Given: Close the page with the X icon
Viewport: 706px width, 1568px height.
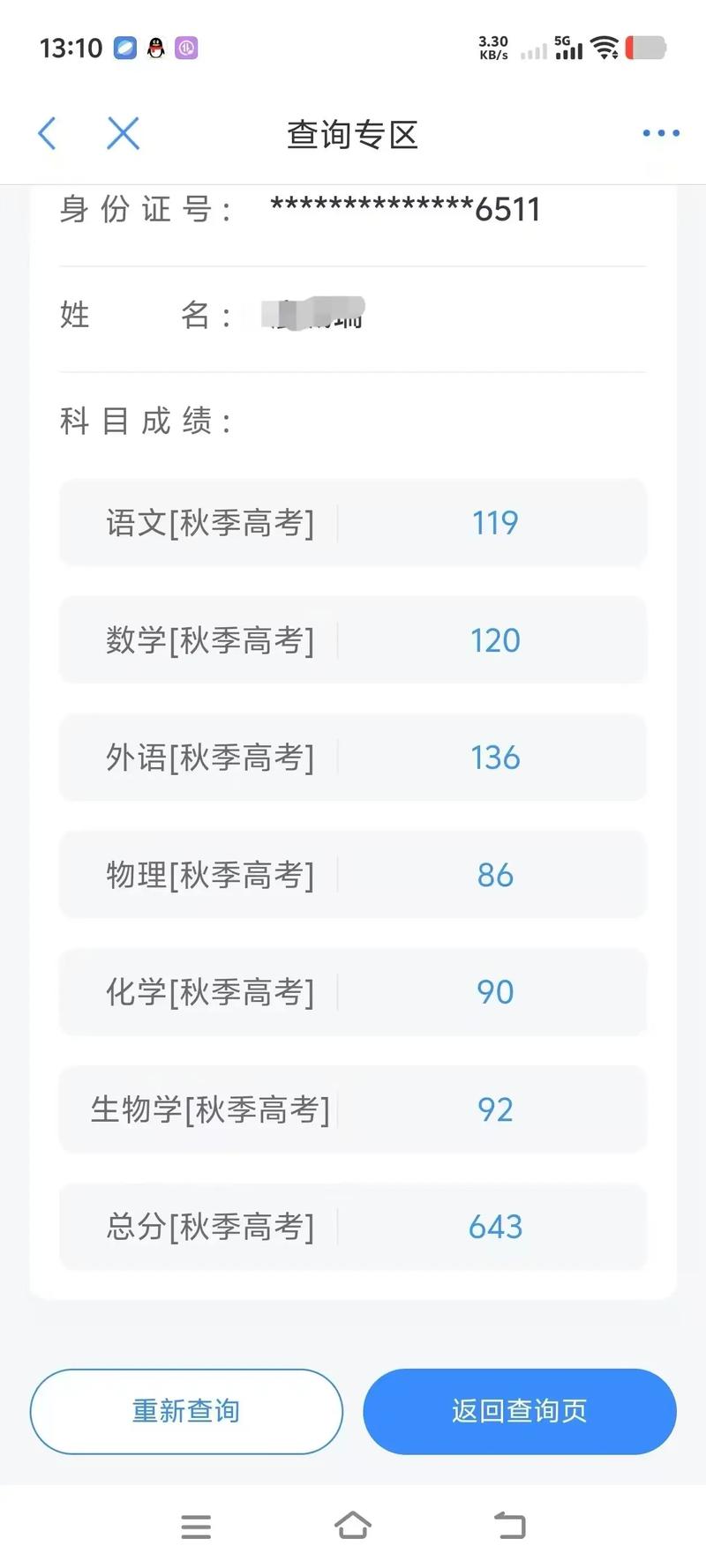Looking at the screenshot, I should point(123,133).
